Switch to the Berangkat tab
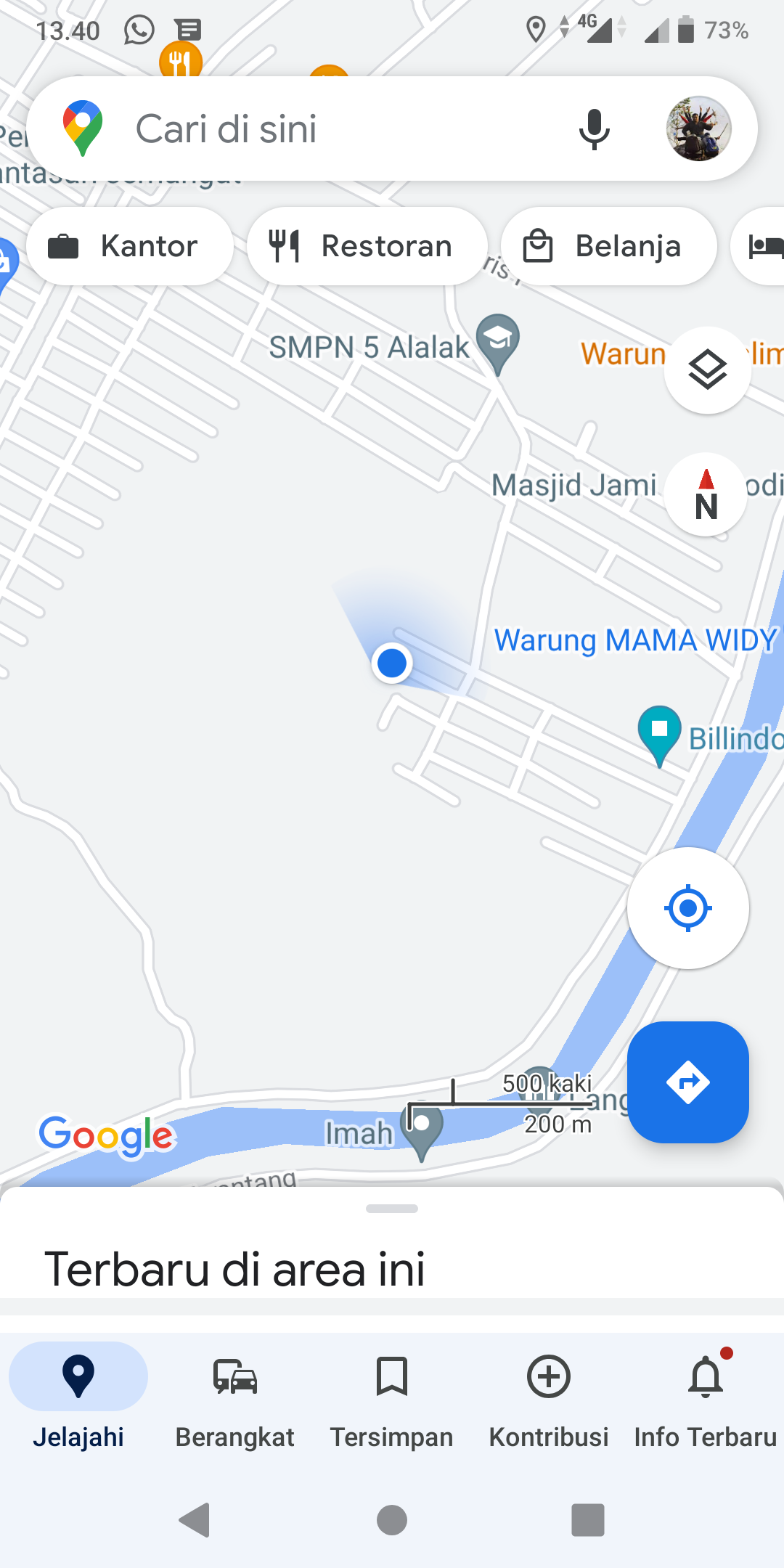784x1568 pixels. [x=235, y=1398]
